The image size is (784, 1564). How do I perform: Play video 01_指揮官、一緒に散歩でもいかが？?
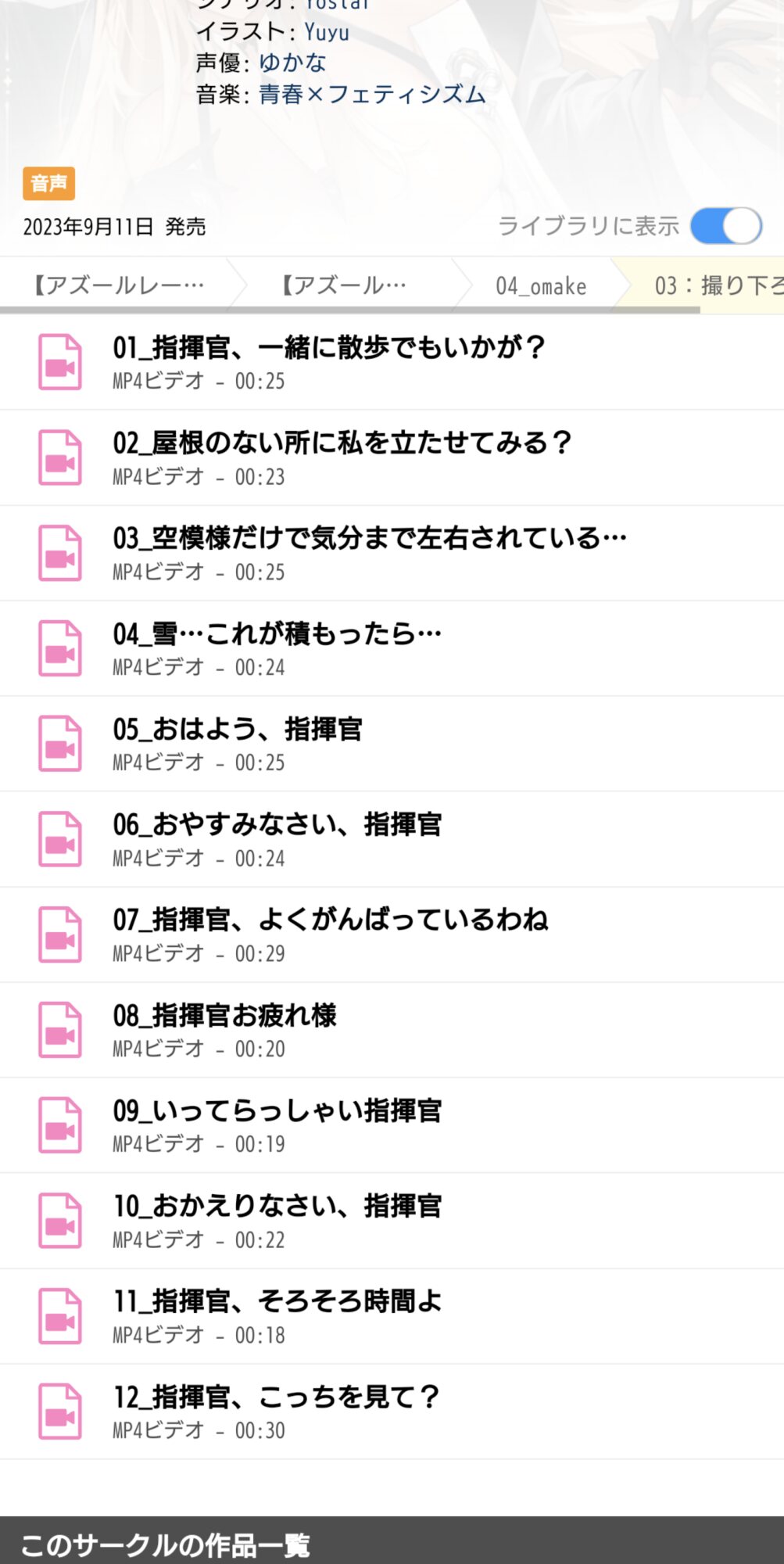[x=328, y=361]
